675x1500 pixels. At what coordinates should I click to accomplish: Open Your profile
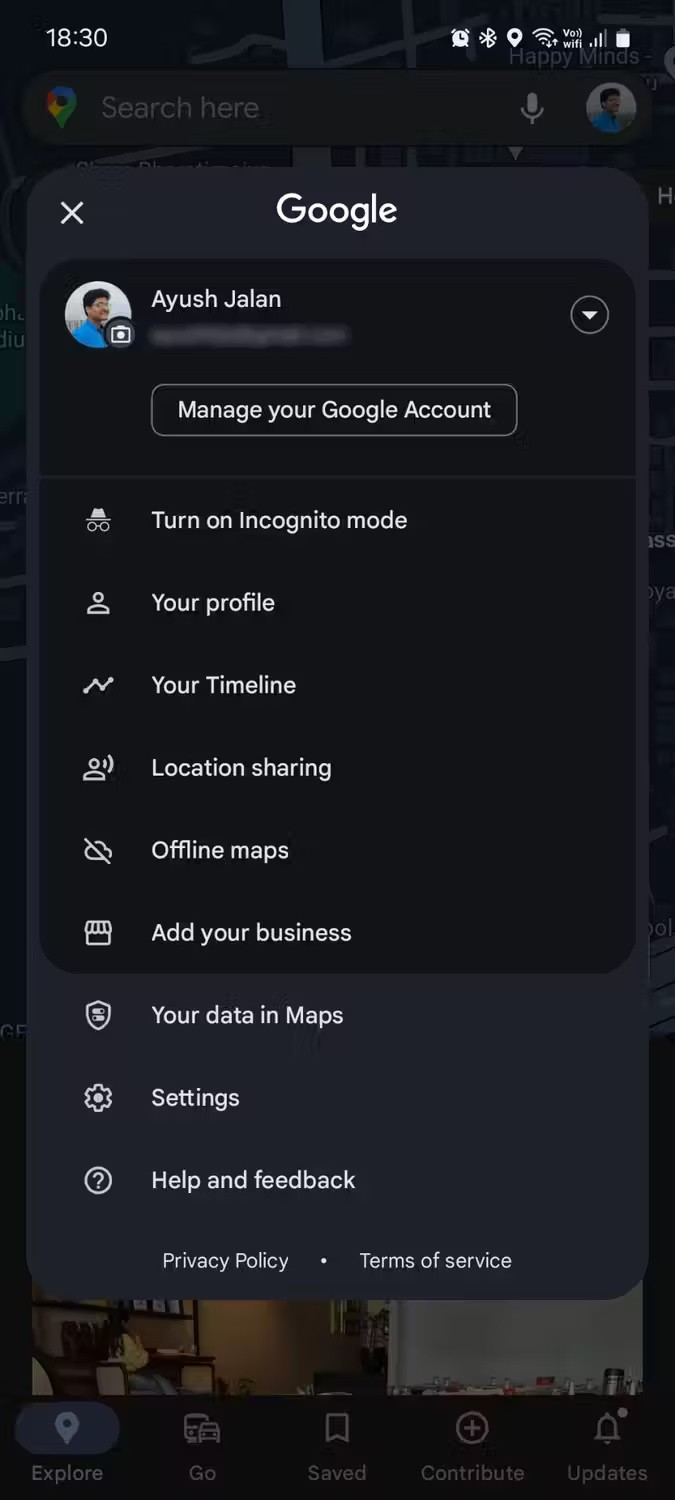212,603
